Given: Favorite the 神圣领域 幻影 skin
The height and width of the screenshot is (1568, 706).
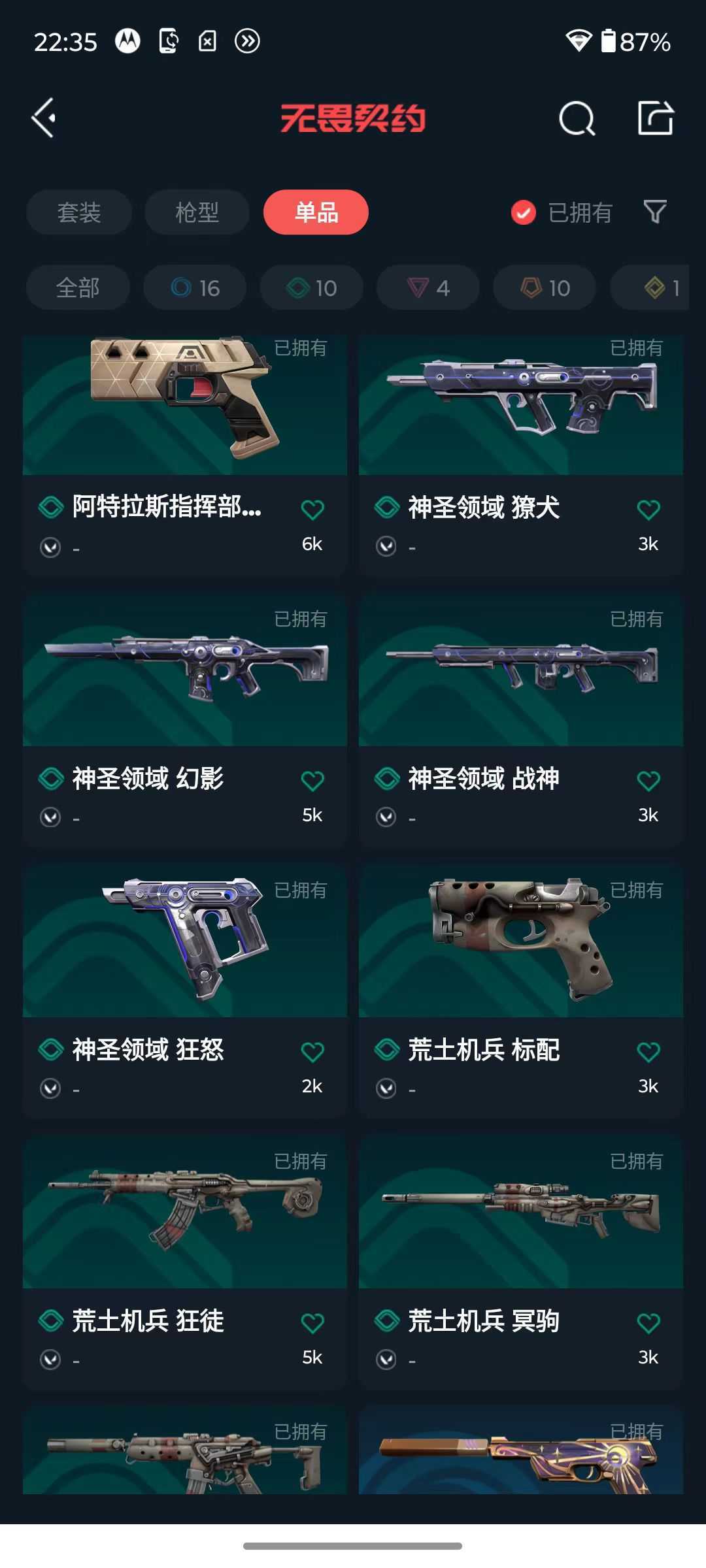Looking at the screenshot, I should click(x=314, y=779).
